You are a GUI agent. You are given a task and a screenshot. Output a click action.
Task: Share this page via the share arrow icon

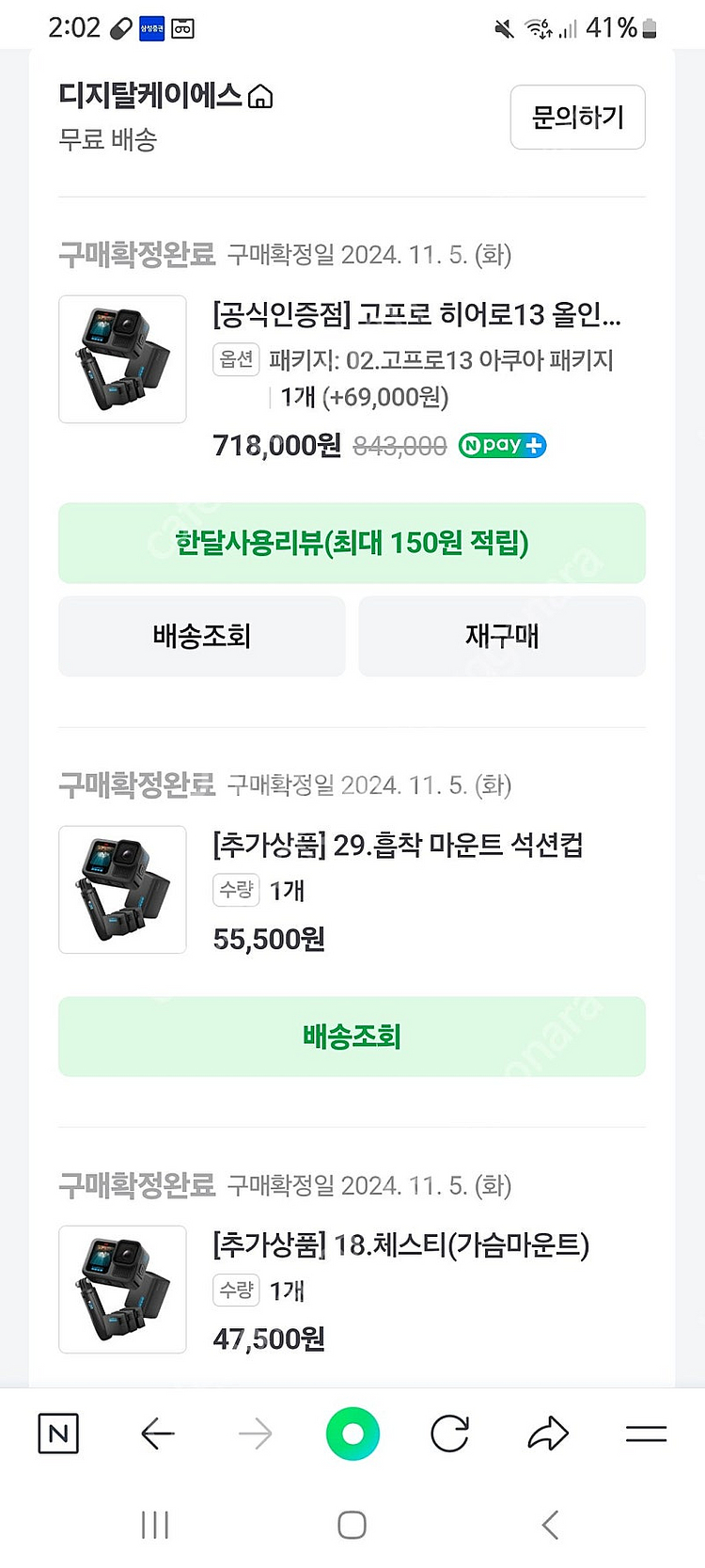[x=547, y=1433]
